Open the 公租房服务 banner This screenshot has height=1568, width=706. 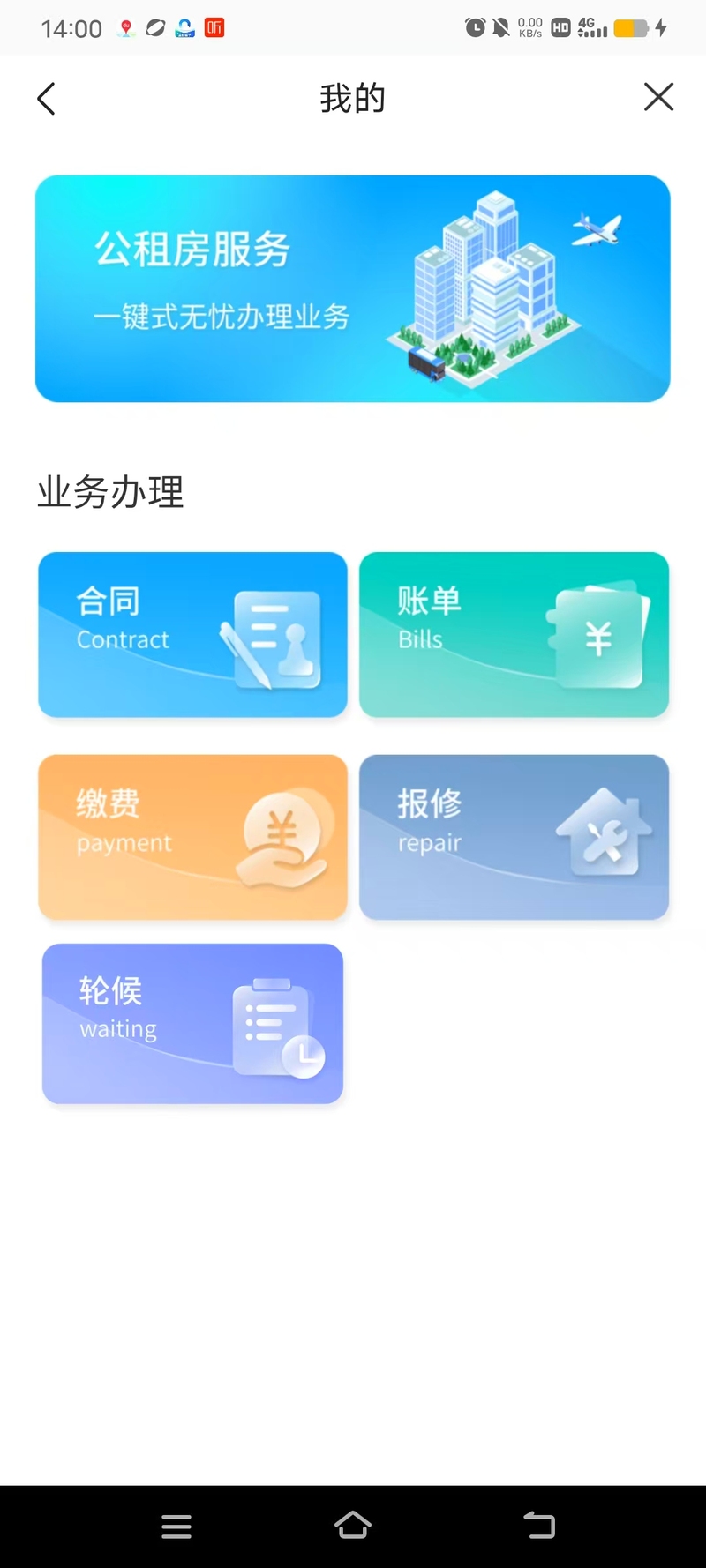click(x=352, y=288)
